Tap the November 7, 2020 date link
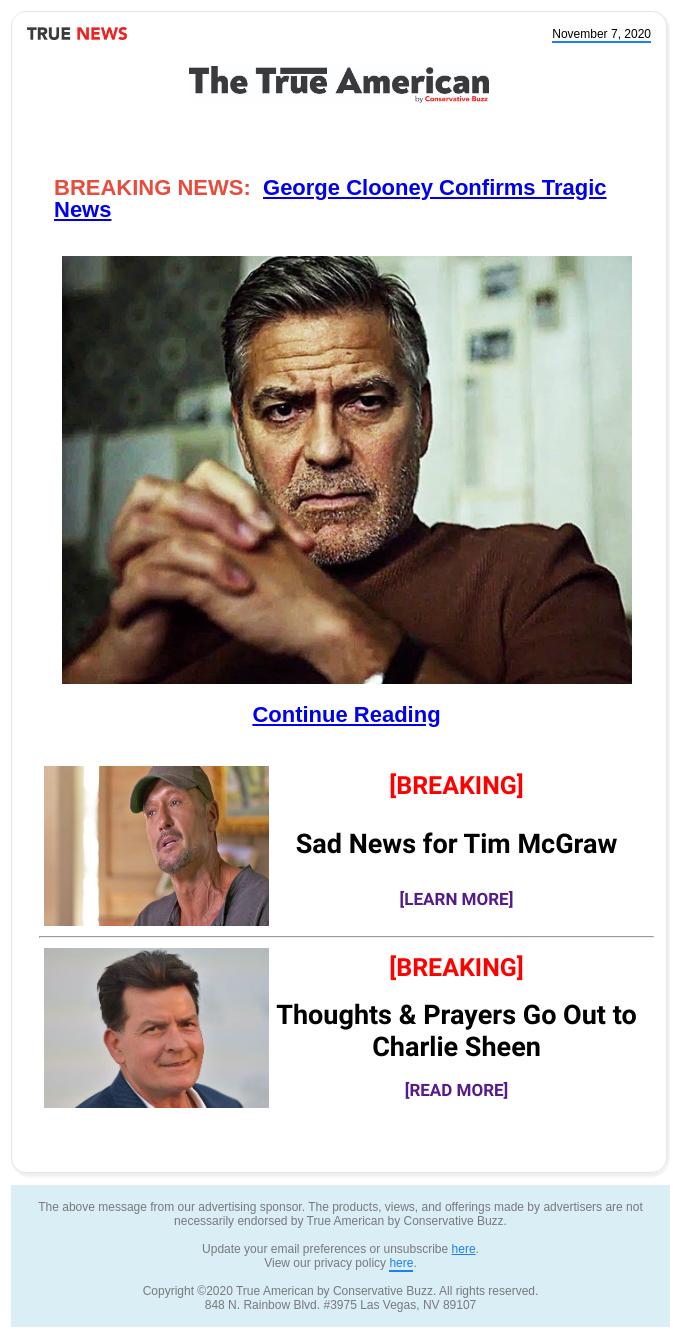The height and width of the screenshot is (1338, 673). point(601,34)
